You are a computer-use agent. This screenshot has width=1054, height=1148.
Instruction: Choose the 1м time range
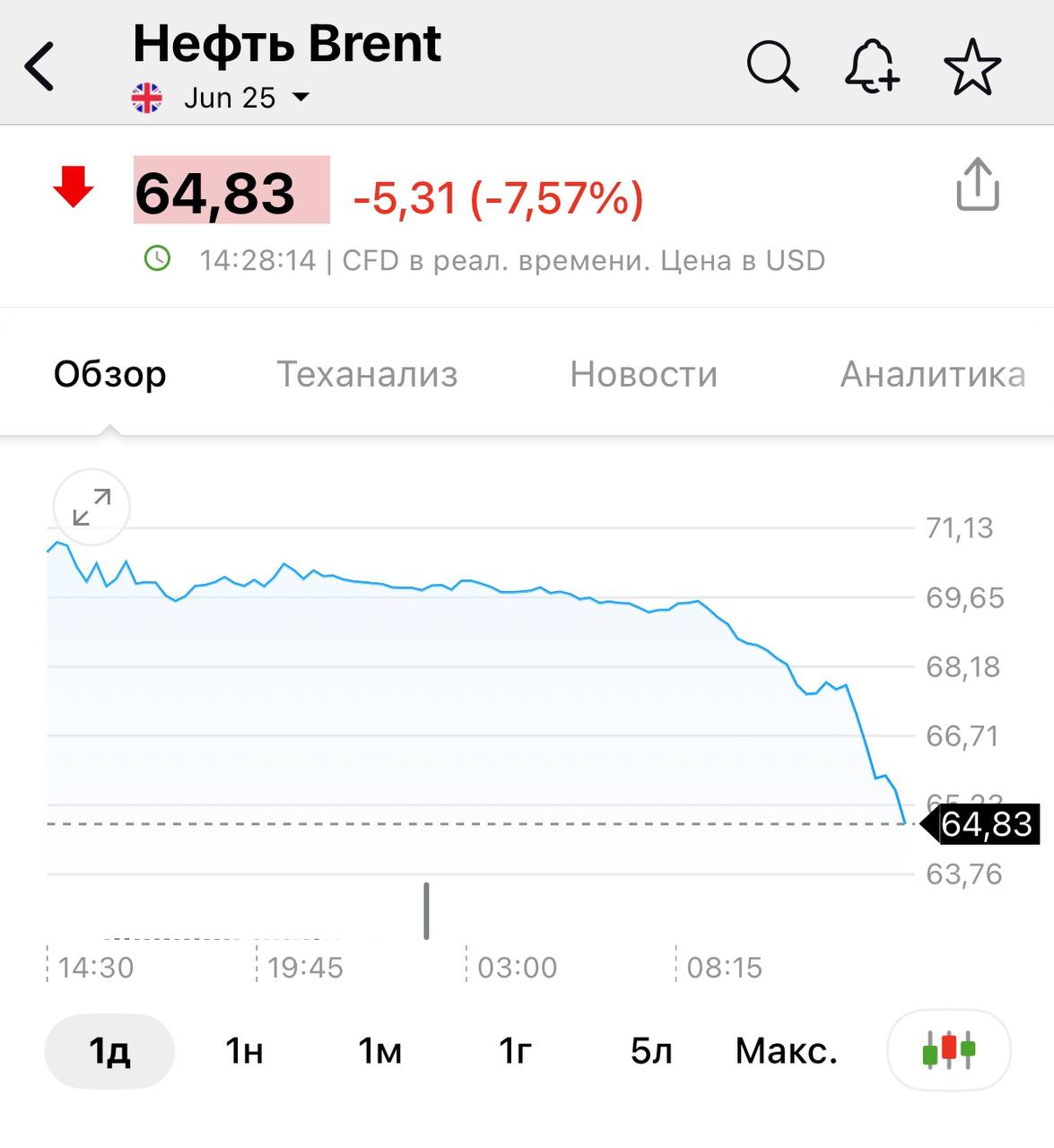(379, 1050)
